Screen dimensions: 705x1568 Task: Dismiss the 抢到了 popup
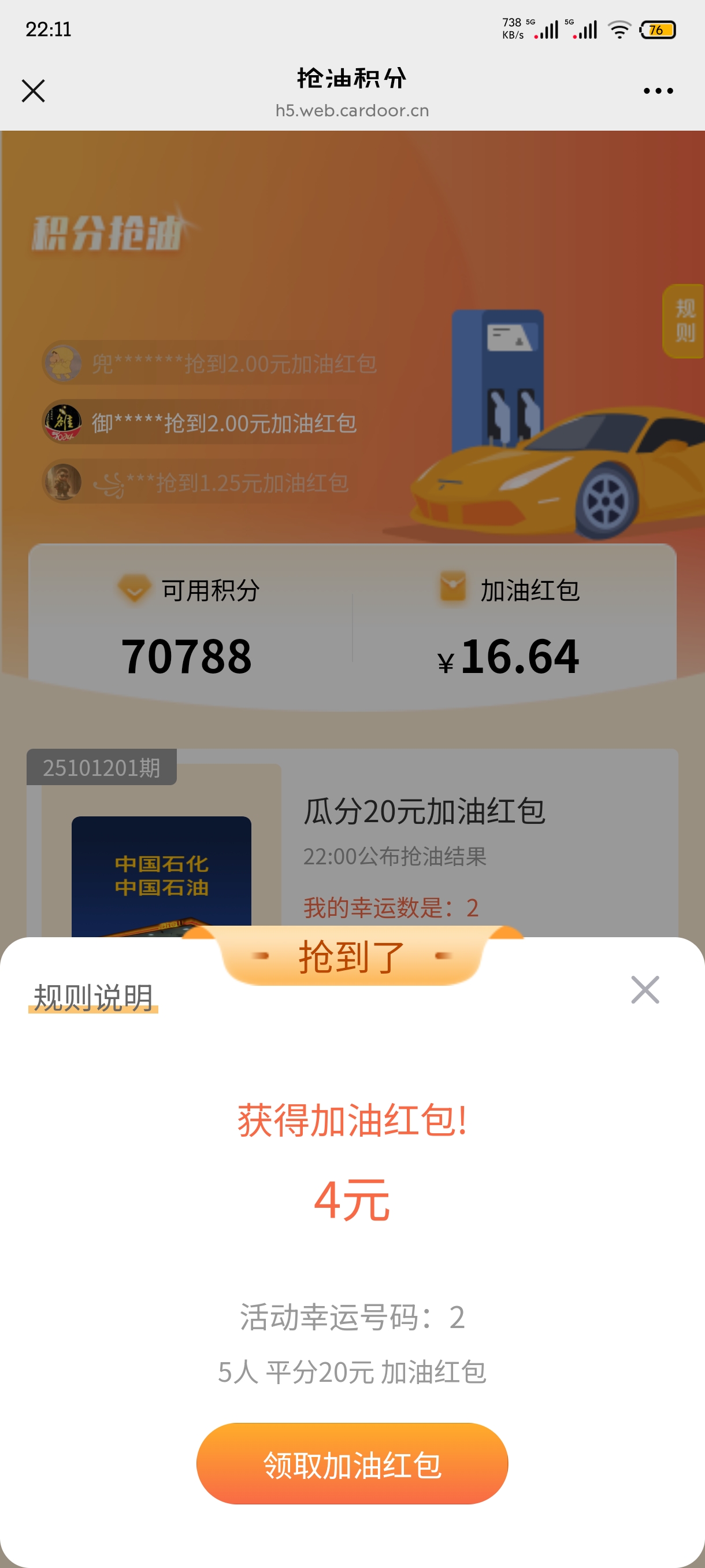(645, 990)
